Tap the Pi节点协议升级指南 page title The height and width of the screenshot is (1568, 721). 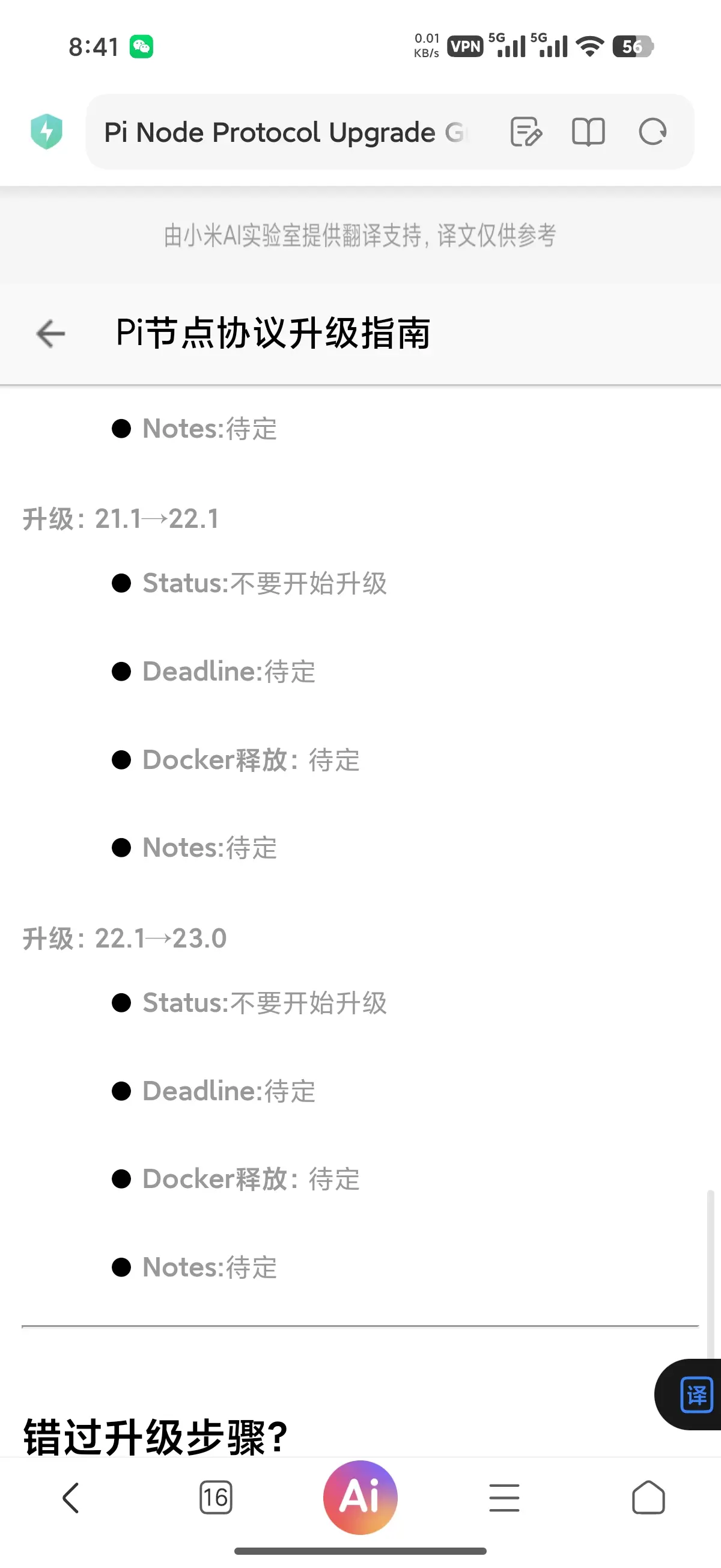(x=273, y=333)
